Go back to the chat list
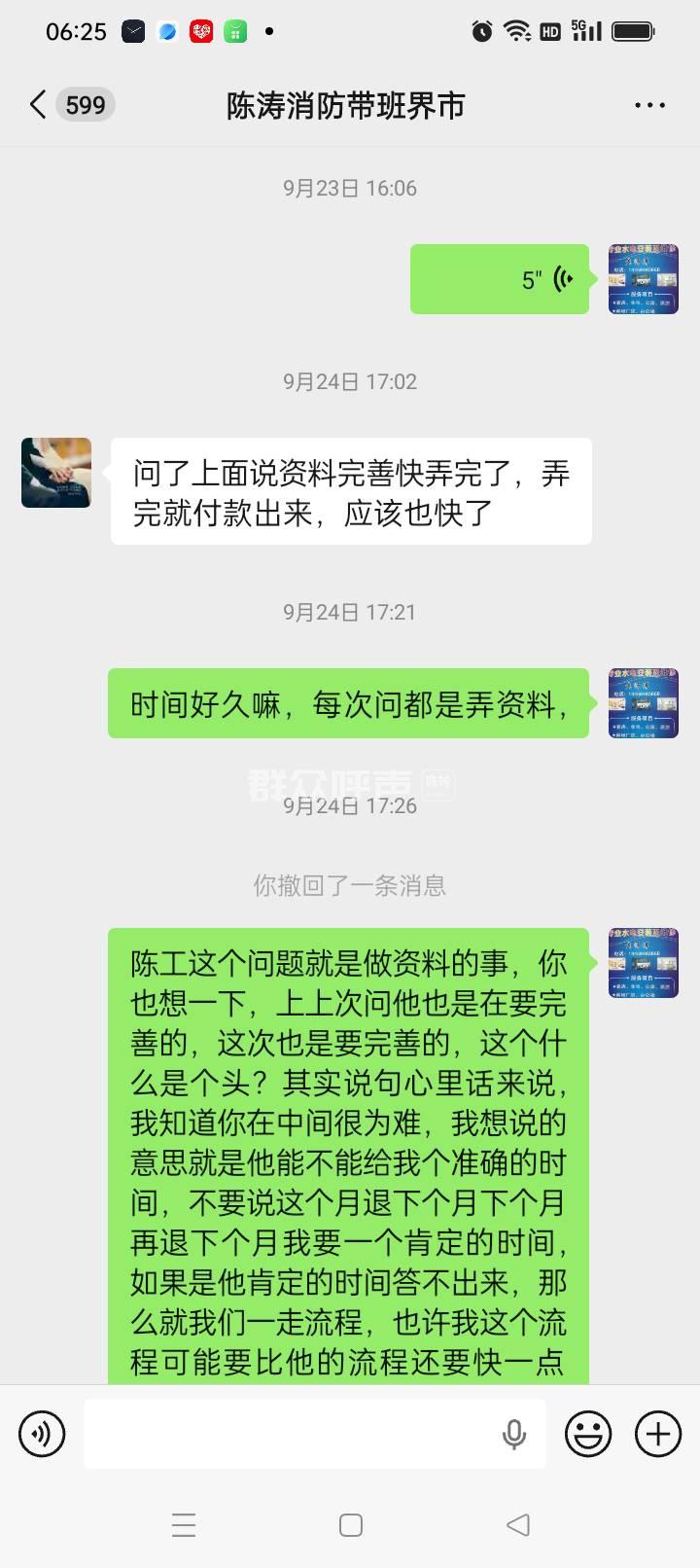Image resolution: width=700 pixels, height=1568 pixels. (39, 105)
